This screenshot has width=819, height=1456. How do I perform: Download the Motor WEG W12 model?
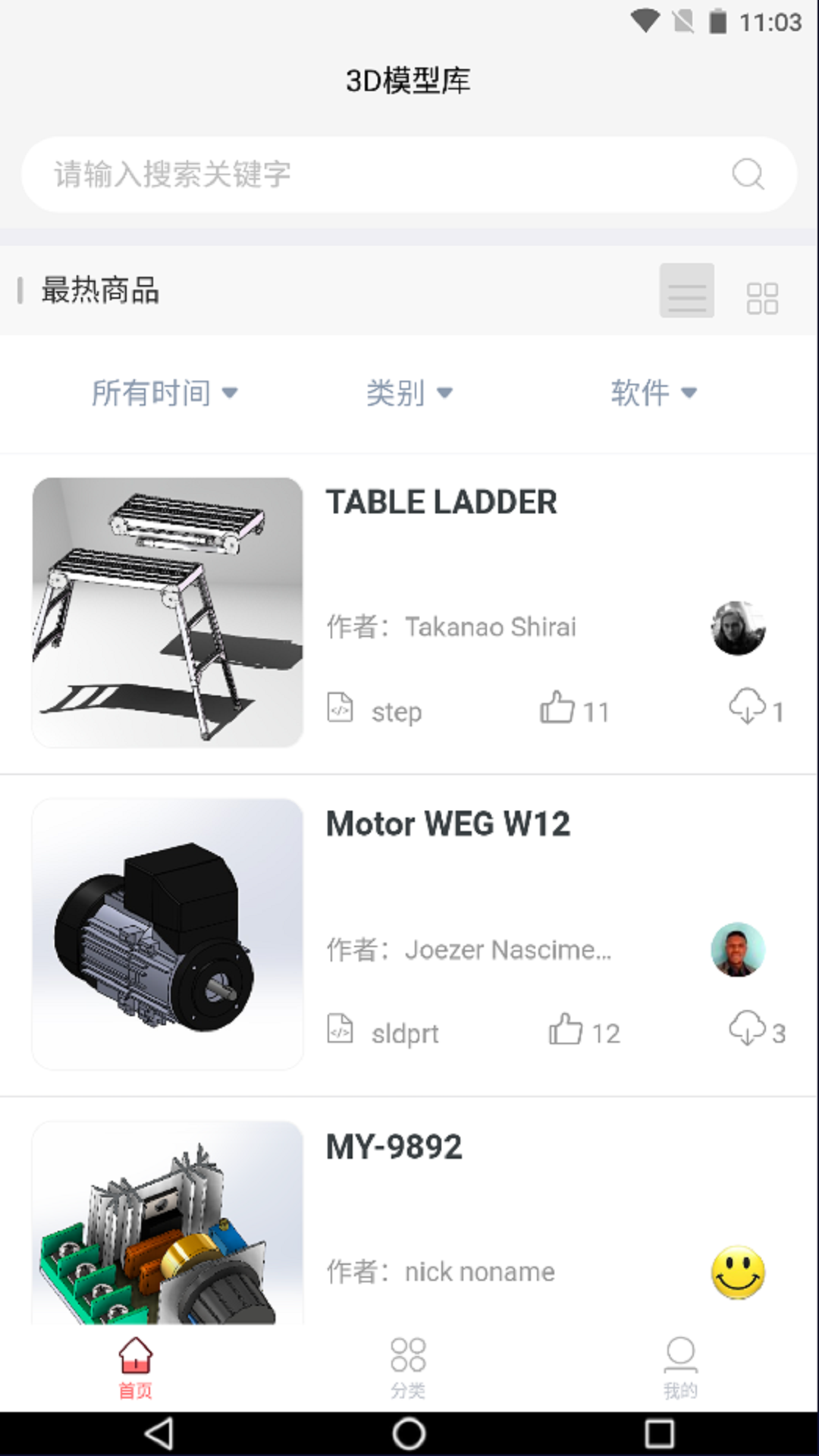pyautogui.click(x=748, y=1029)
